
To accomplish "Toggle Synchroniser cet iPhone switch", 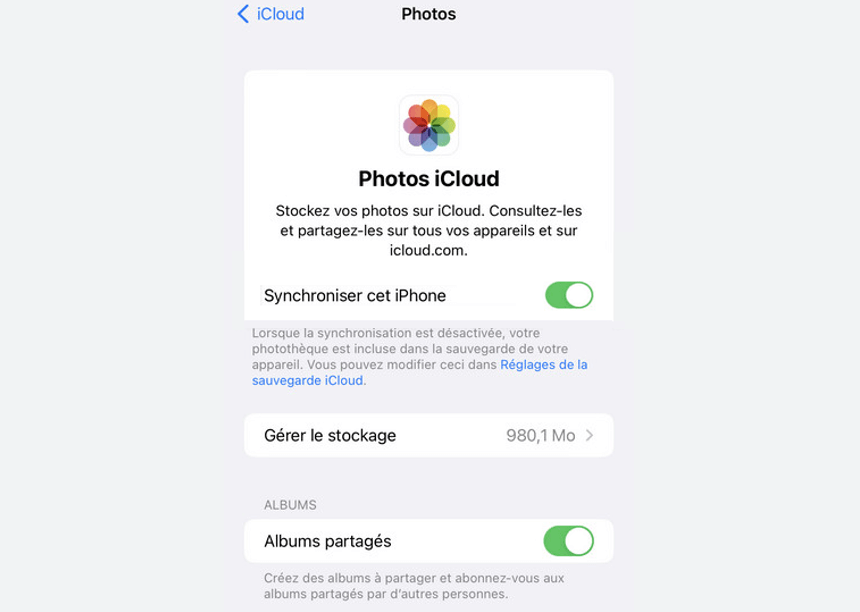I will click(568, 295).
